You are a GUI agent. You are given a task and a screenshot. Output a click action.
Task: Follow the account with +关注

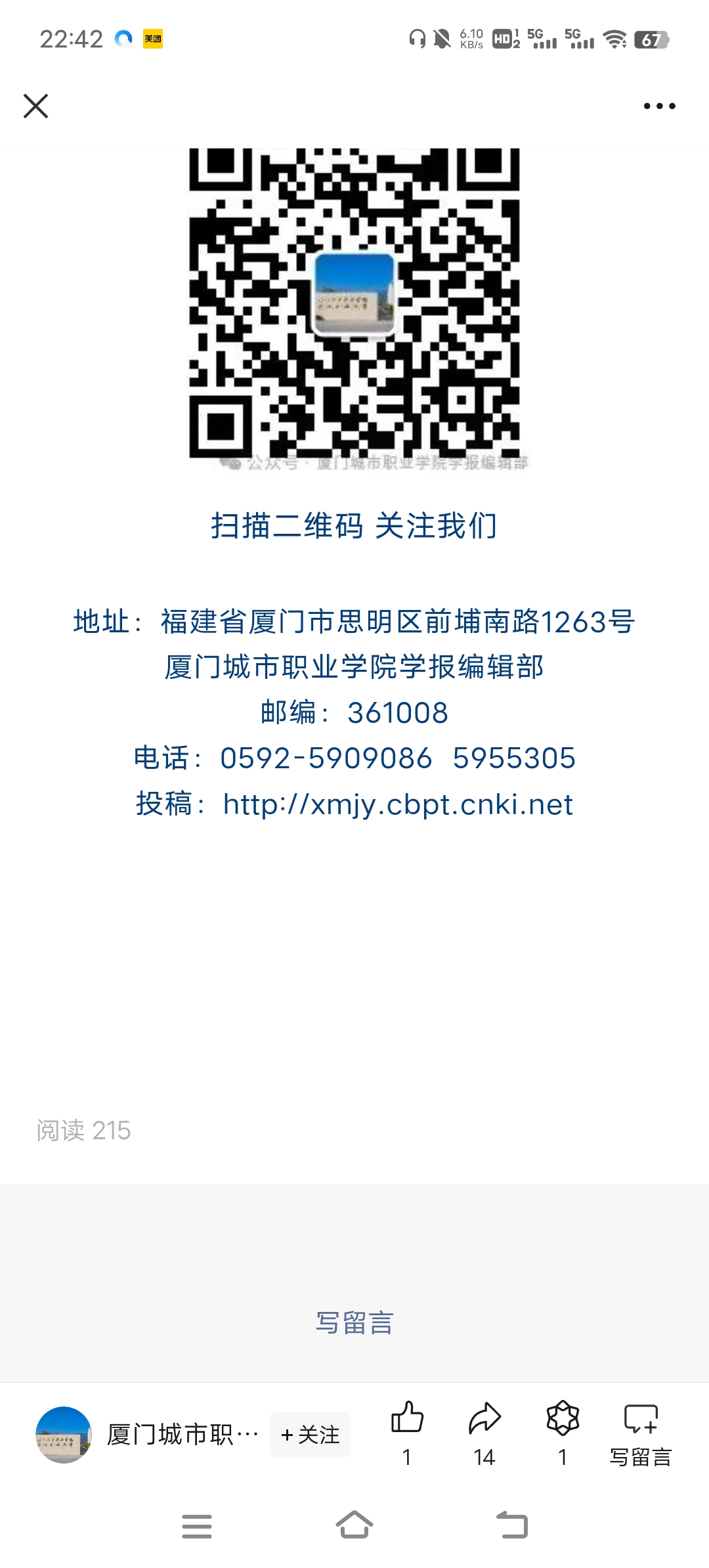311,1434
